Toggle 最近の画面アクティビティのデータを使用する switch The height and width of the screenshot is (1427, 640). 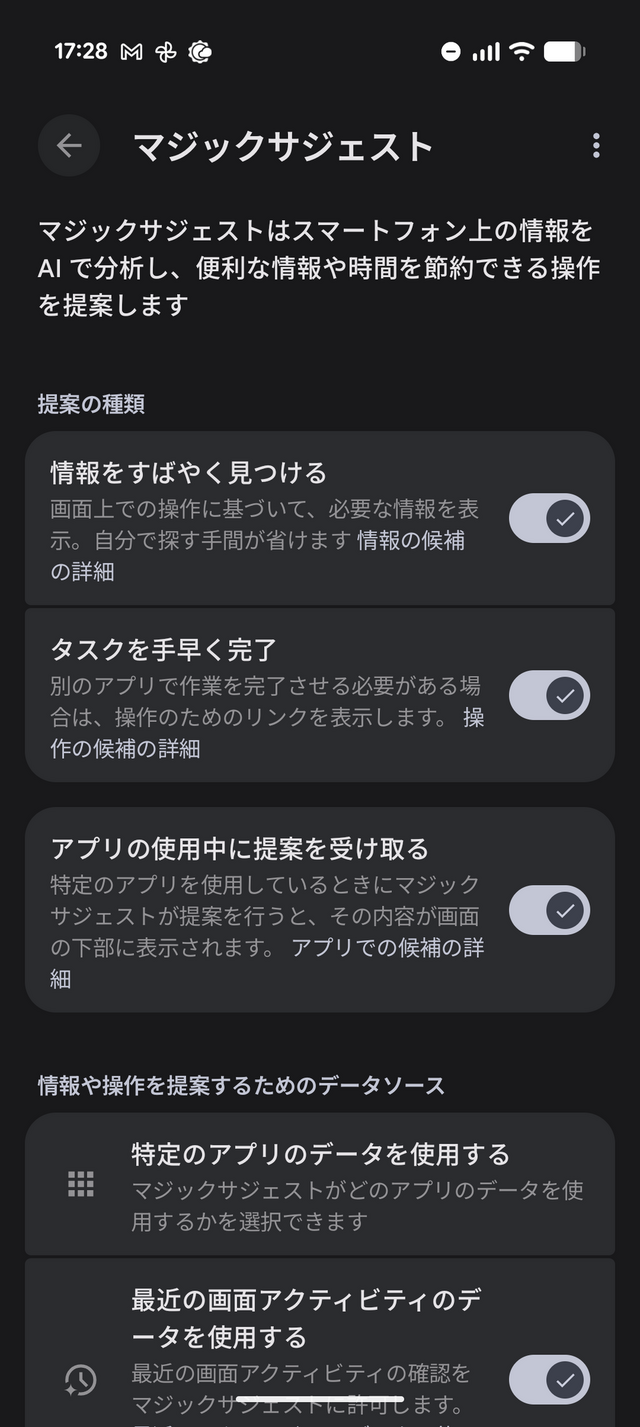pos(549,1380)
